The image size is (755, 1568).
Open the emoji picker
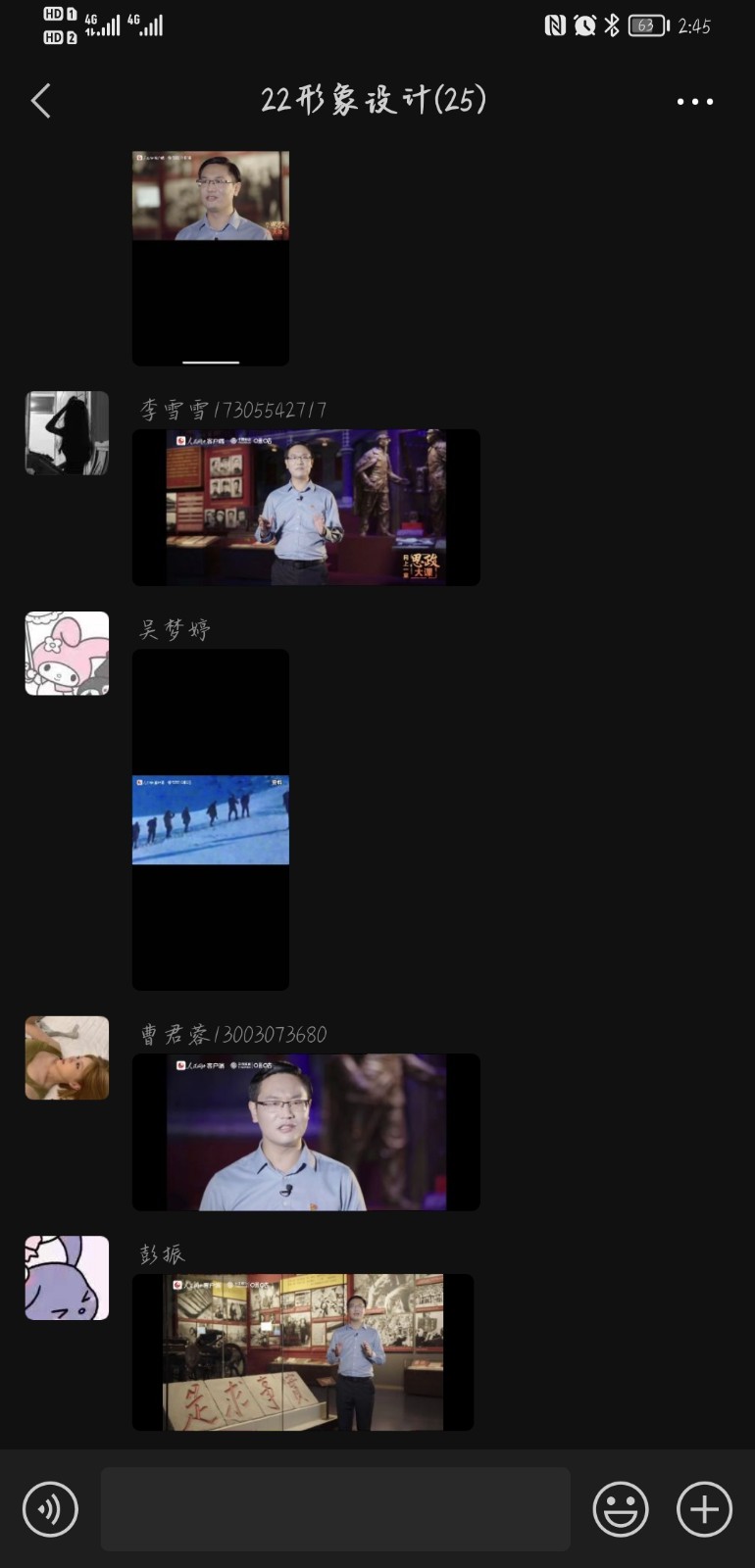pos(621,1508)
